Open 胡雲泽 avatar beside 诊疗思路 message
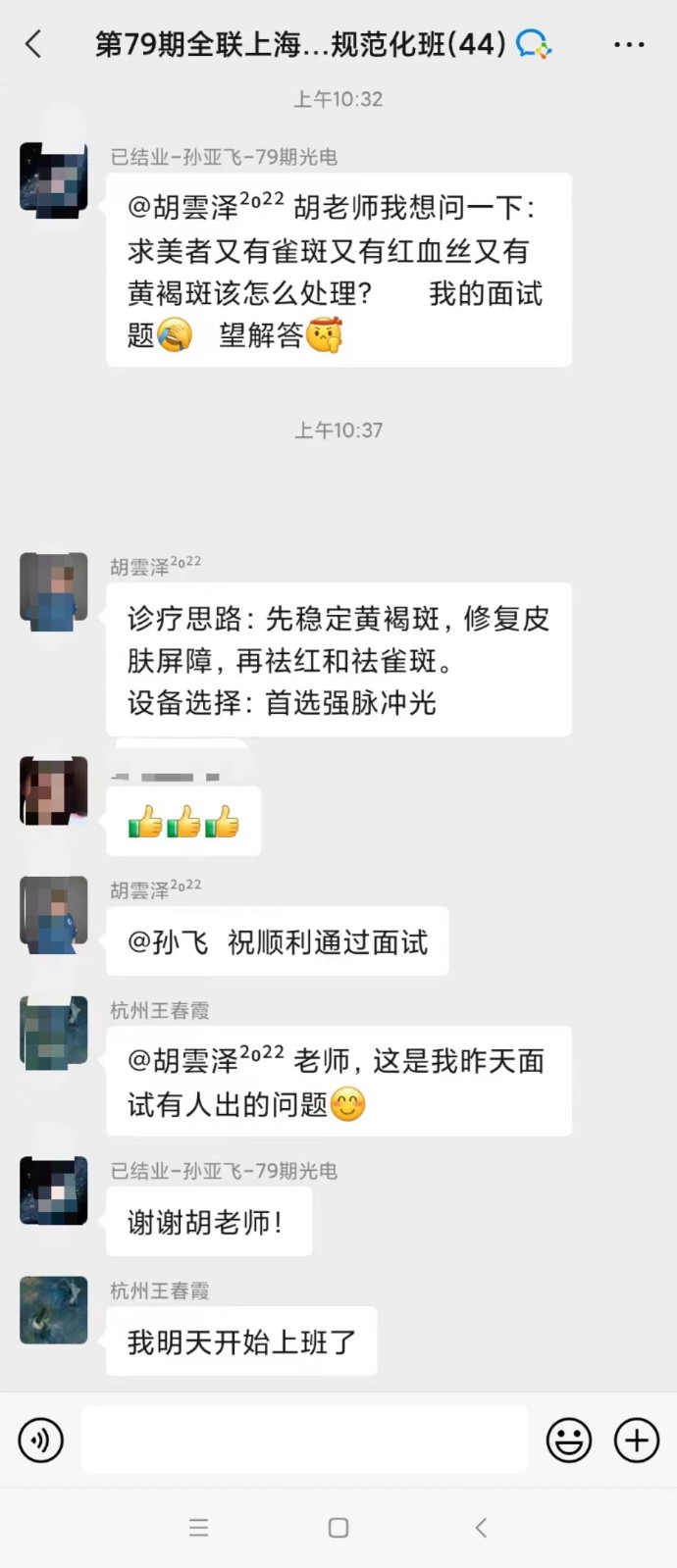Image resolution: width=677 pixels, height=1568 pixels. click(54, 591)
